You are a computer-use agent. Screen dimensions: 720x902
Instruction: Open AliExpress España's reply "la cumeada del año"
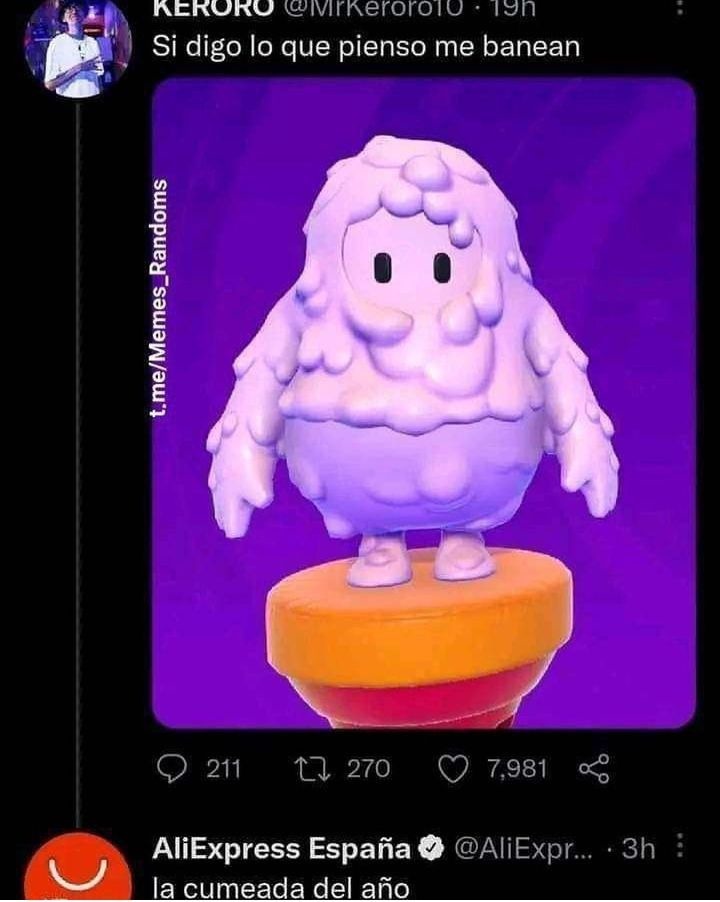[x=281, y=886]
